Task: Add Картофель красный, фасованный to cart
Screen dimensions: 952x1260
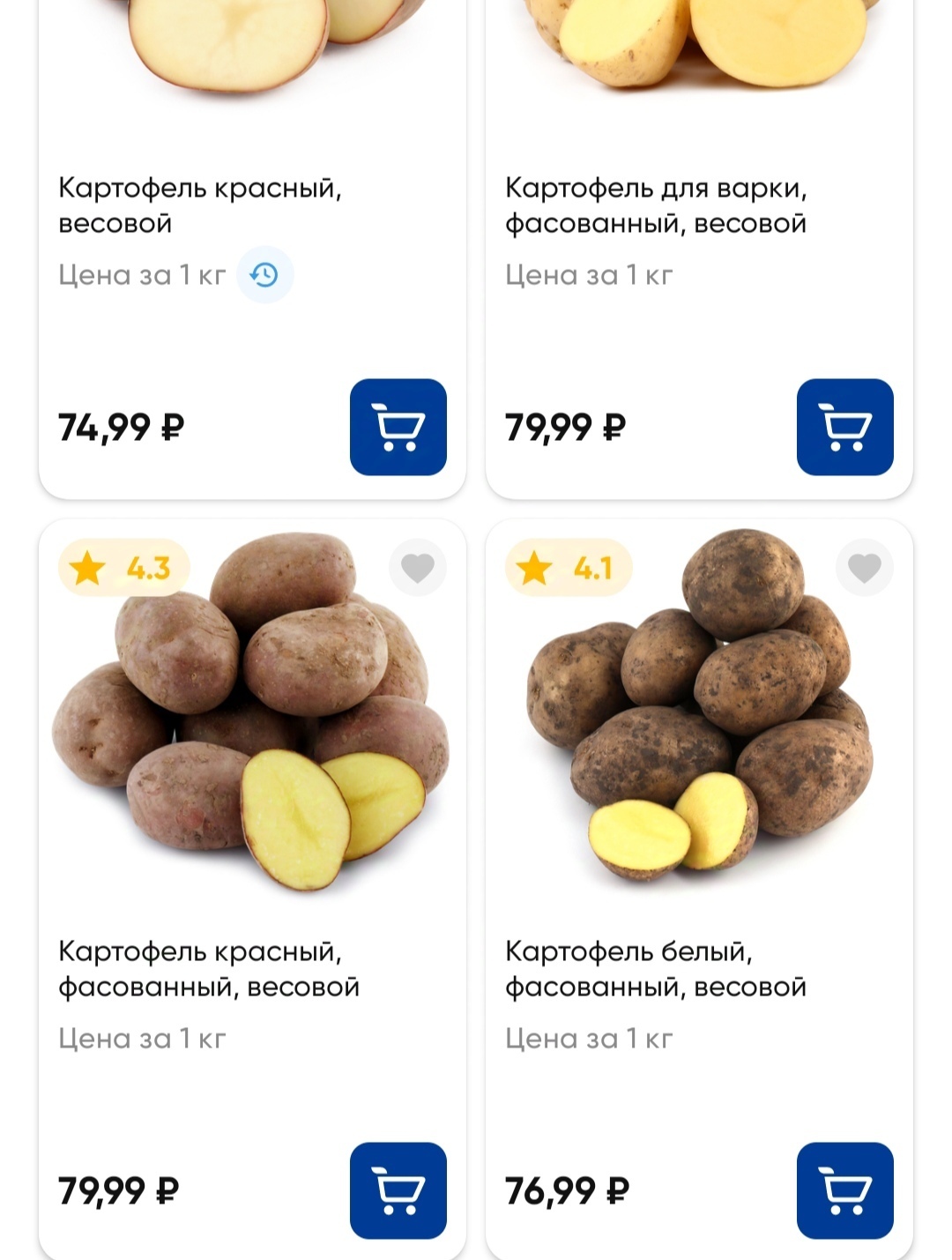Action: coord(398,1190)
